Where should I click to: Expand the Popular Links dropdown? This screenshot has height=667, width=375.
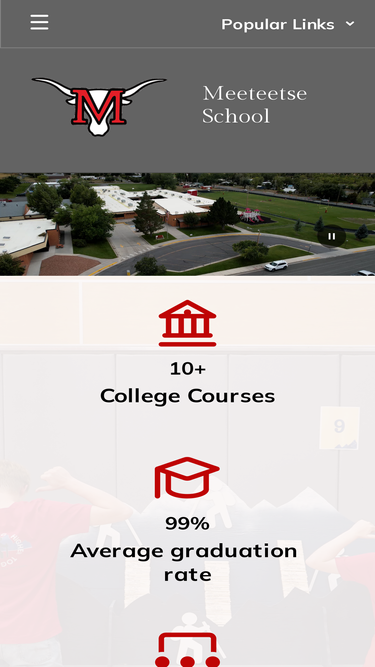pos(288,24)
